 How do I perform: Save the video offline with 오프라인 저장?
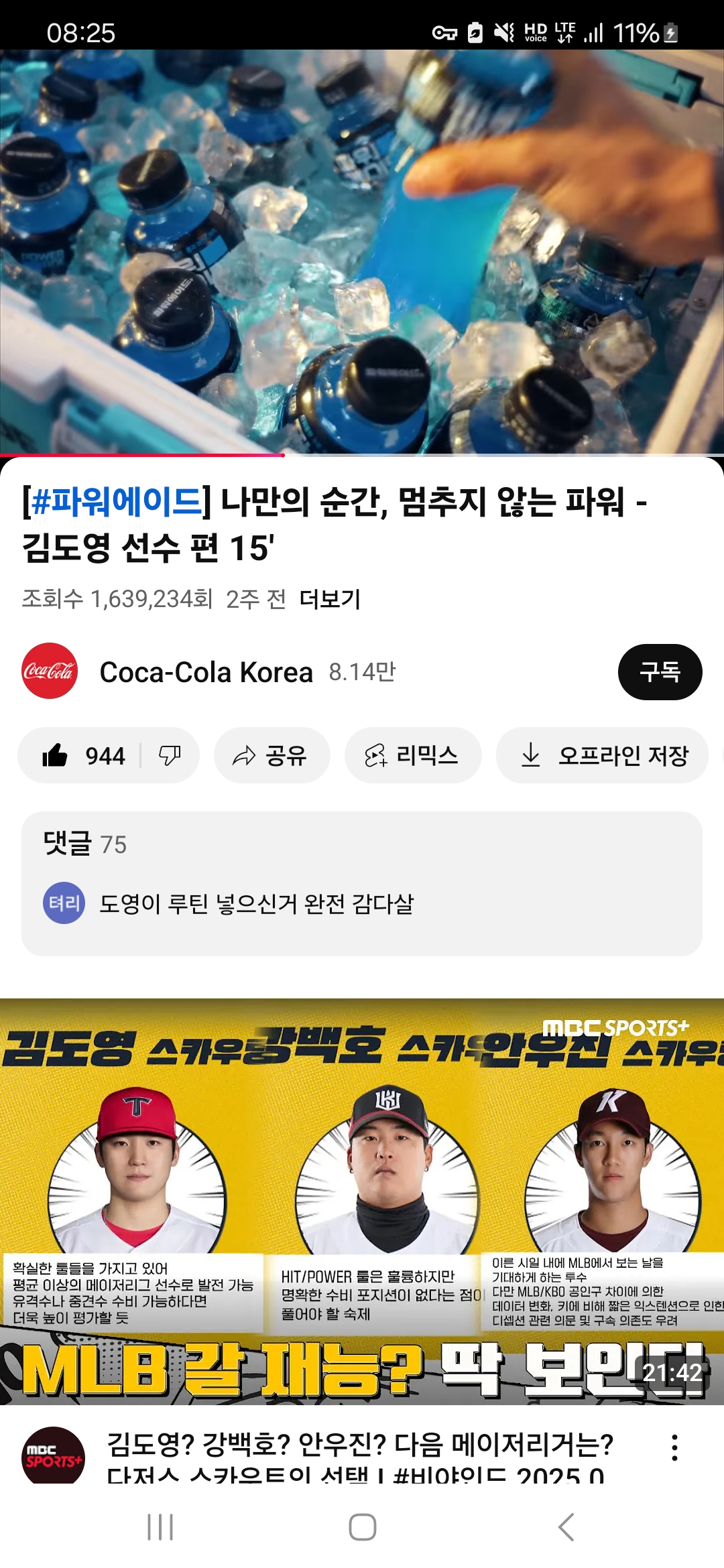[x=603, y=756]
